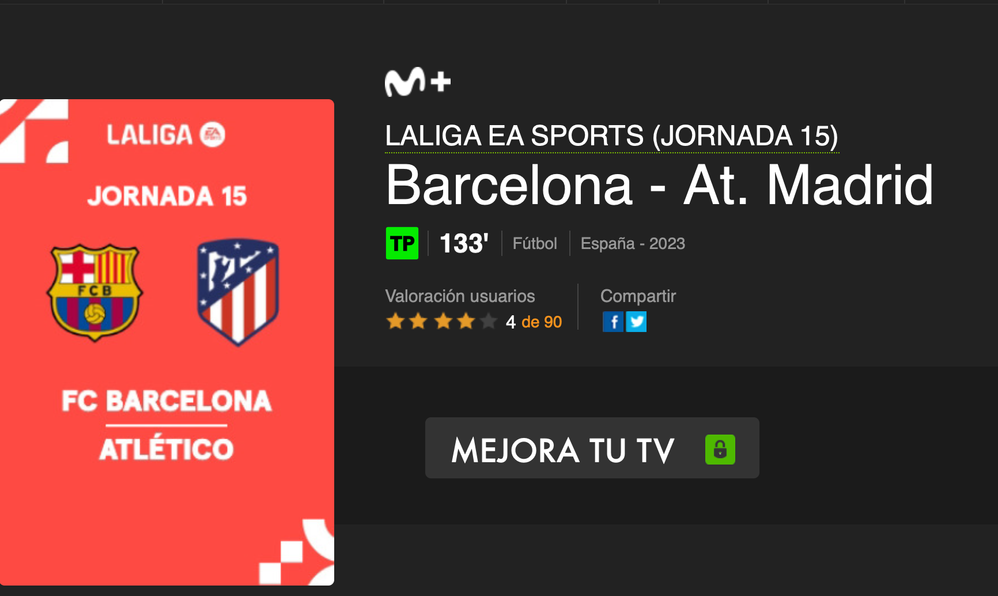The width and height of the screenshot is (998, 596).
Task: Tap the MEJORA TU TV button
Action: (x=592, y=449)
